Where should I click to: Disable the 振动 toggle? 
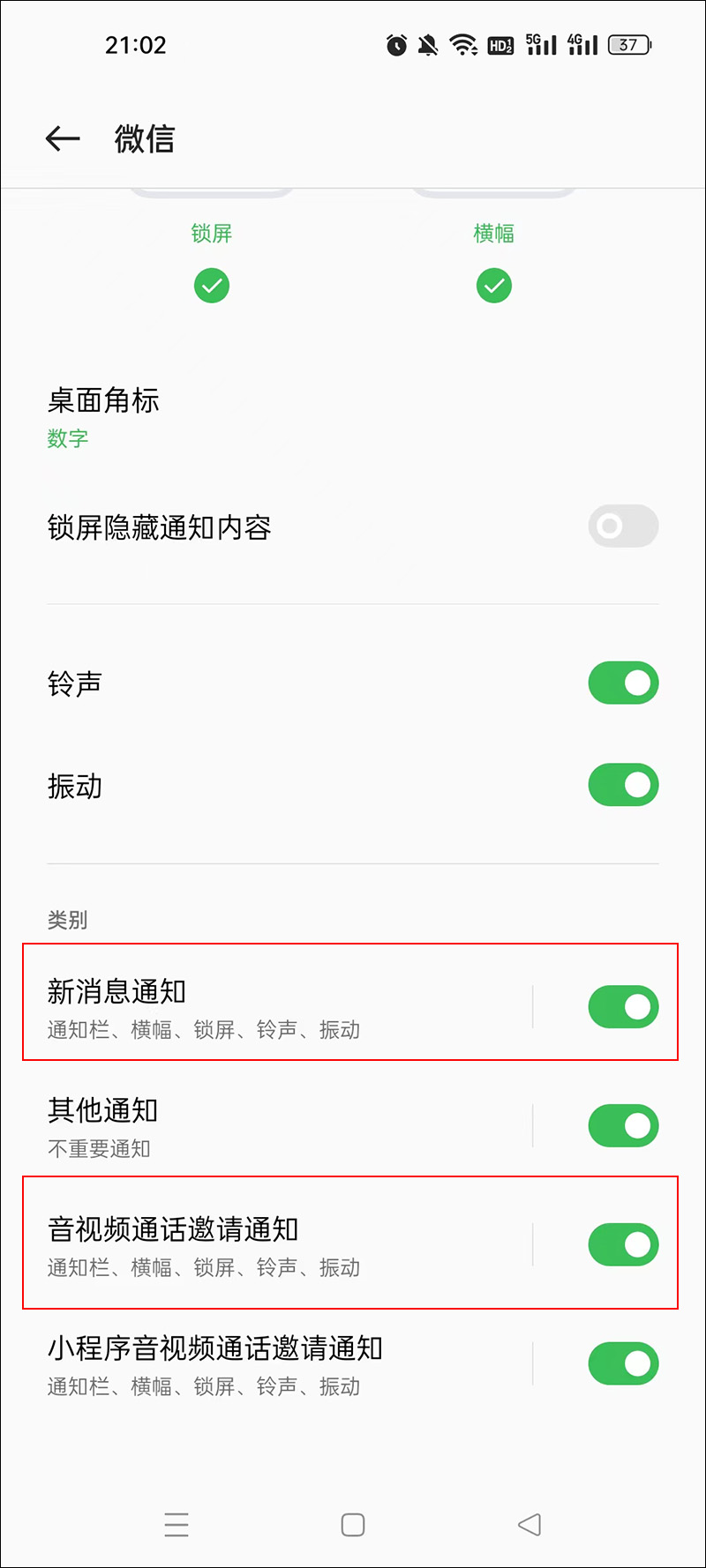623,784
